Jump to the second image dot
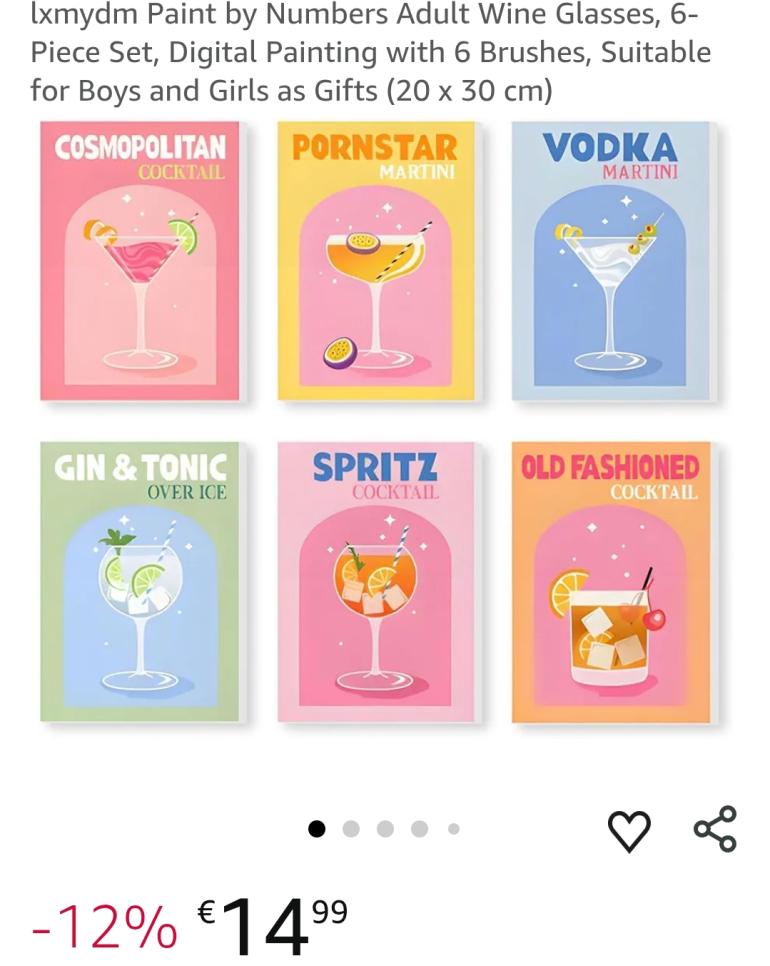The width and height of the screenshot is (770, 966). coord(351,829)
